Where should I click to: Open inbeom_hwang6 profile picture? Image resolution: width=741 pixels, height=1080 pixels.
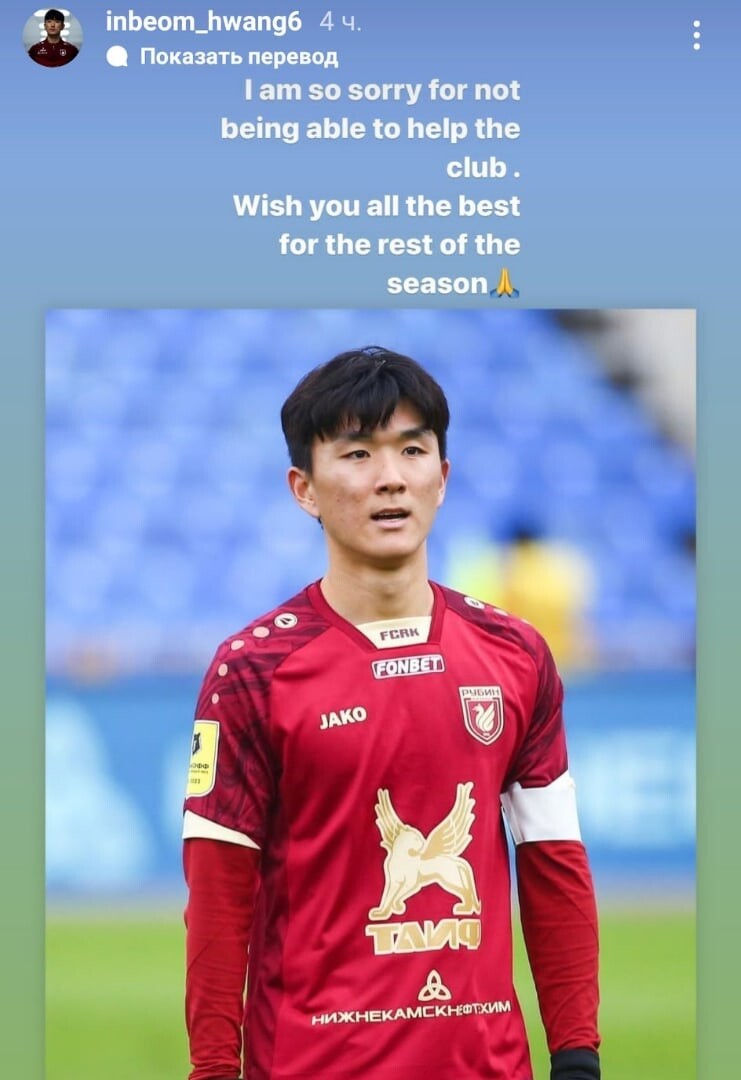53,37
